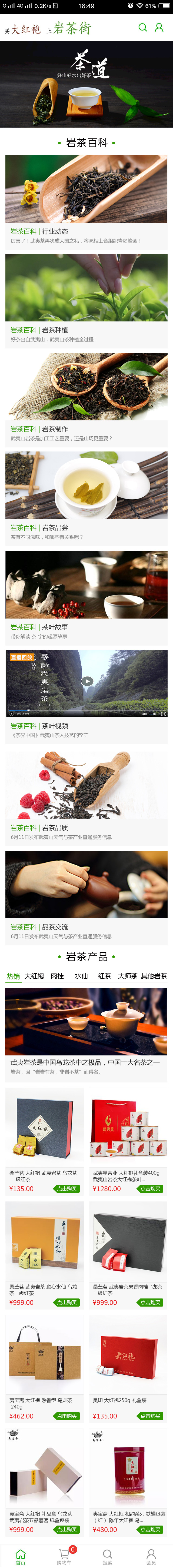Go to the 首页 home tab
Viewport: 173px width, 1568px height.
coord(21,1556)
